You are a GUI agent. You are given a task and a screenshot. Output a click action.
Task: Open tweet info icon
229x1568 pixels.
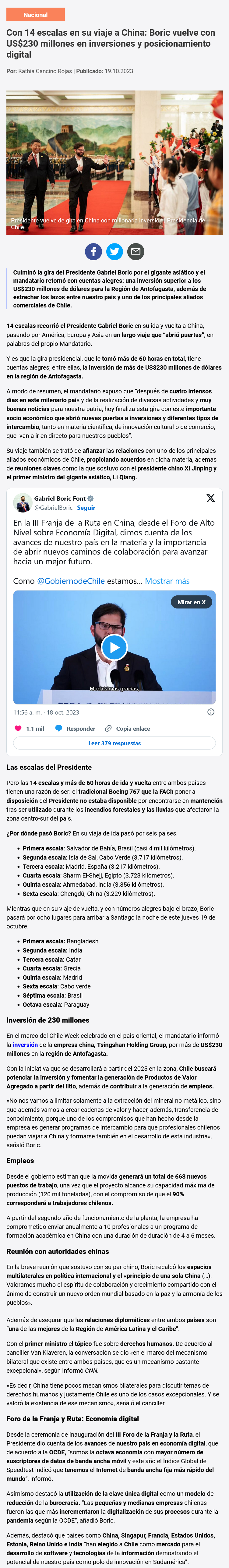(x=211, y=711)
